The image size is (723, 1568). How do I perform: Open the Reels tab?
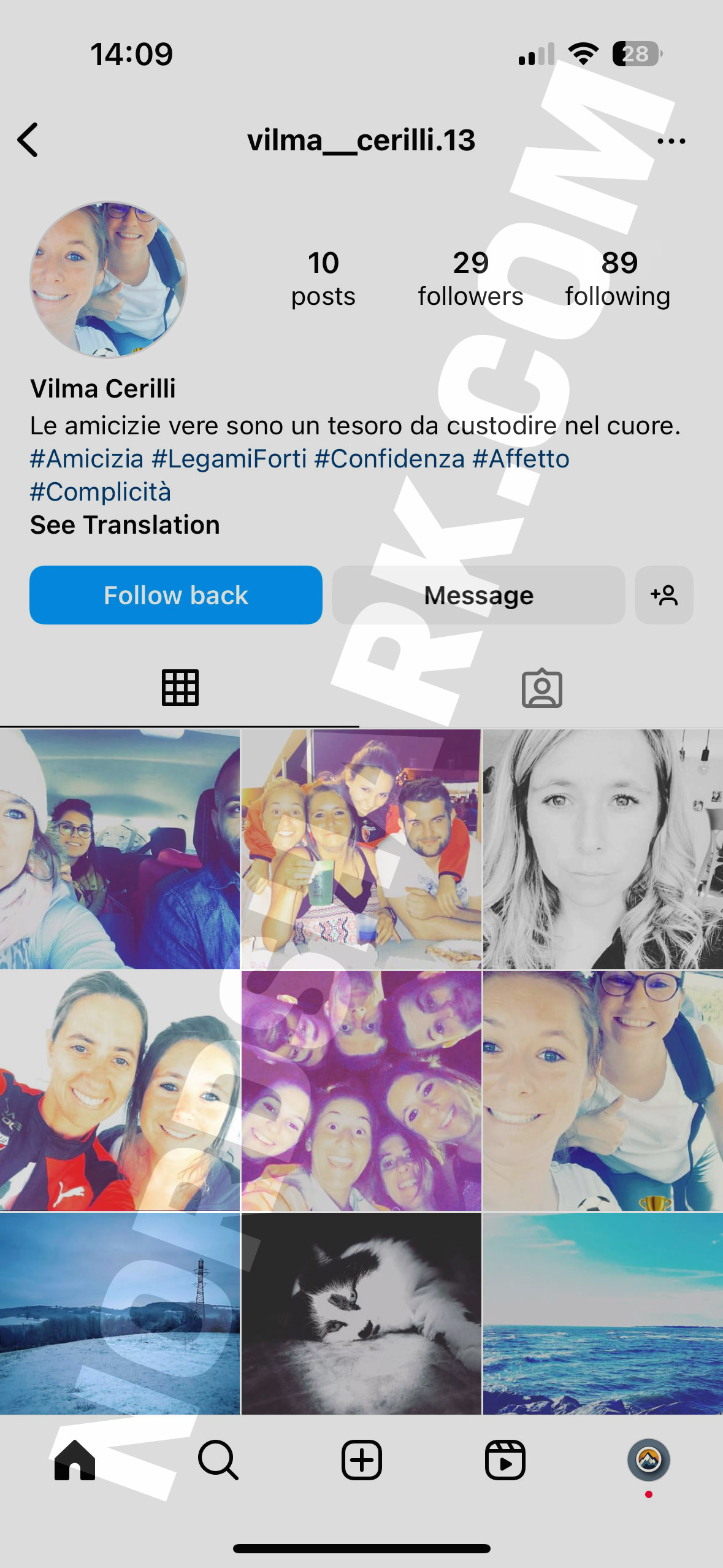[505, 1460]
